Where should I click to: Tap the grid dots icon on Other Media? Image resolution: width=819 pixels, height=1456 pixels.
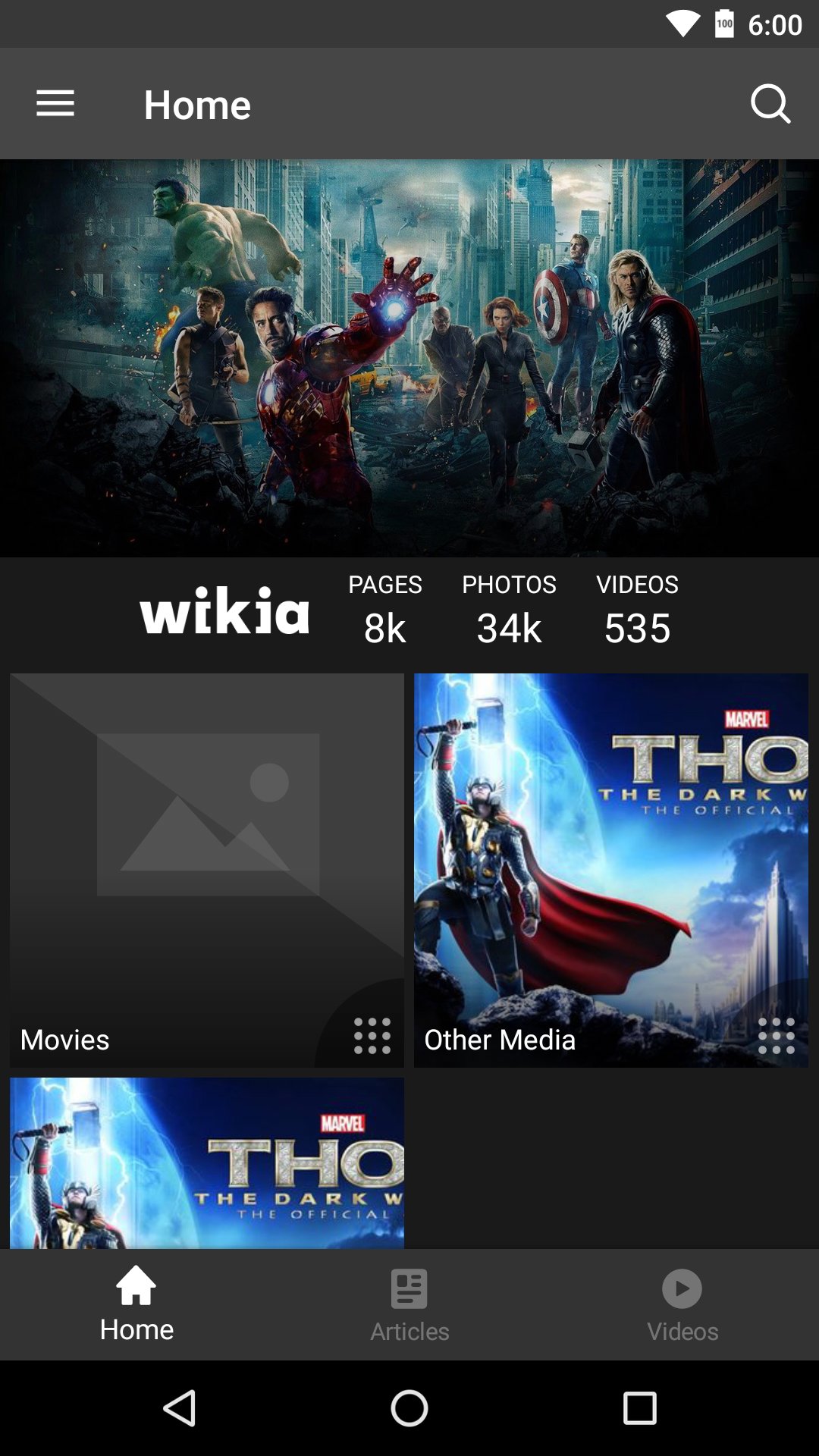pyautogui.click(x=776, y=1036)
